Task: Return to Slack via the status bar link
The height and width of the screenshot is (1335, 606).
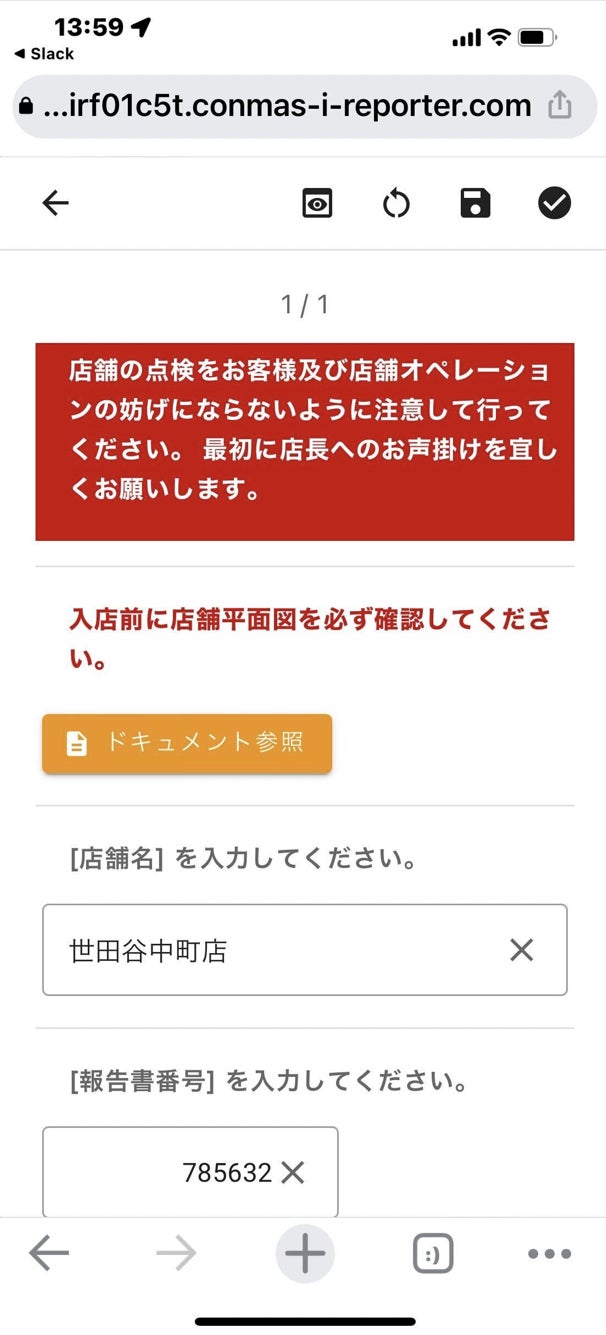Action: [x=45, y=54]
